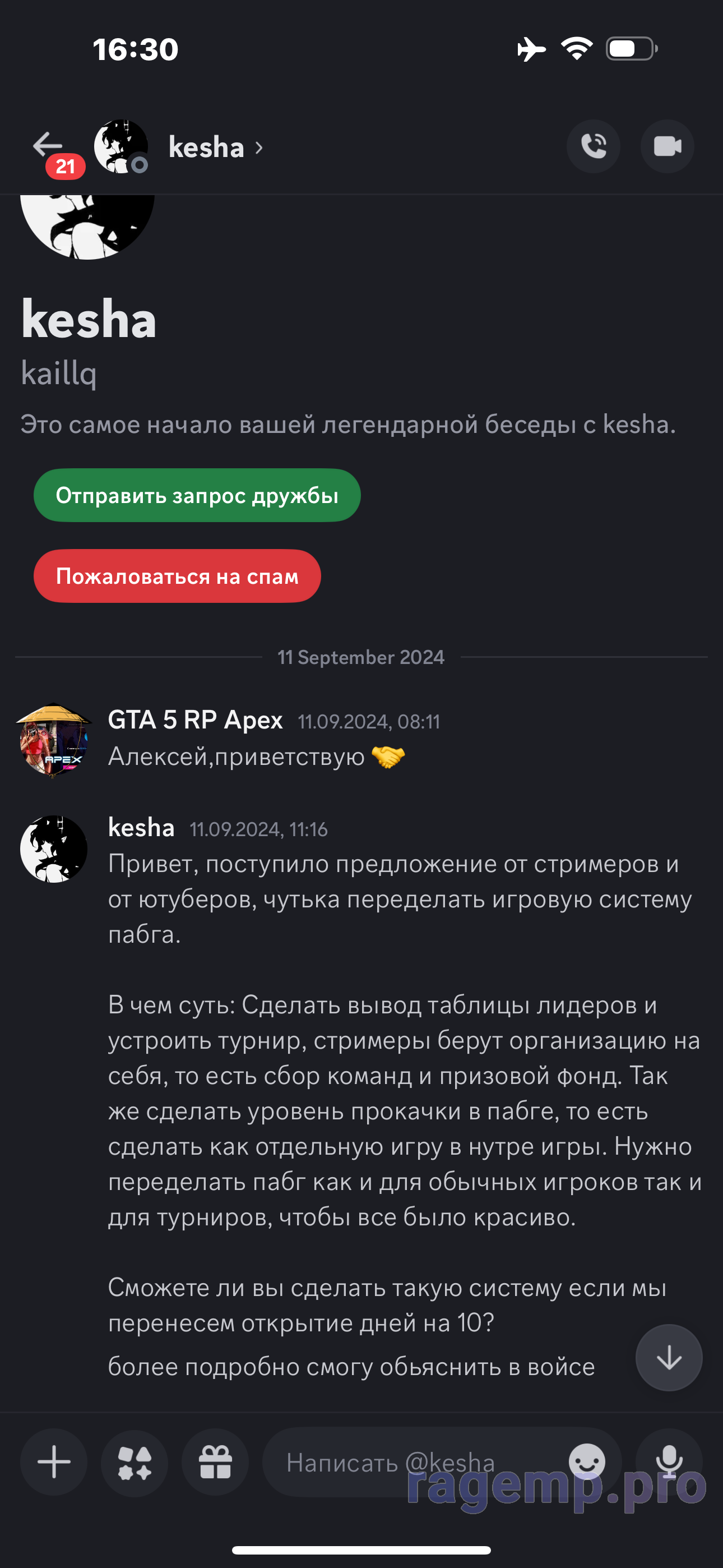The image size is (723, 1568).
Task: Start a voice call with kesha
Action: coord(594,147)
